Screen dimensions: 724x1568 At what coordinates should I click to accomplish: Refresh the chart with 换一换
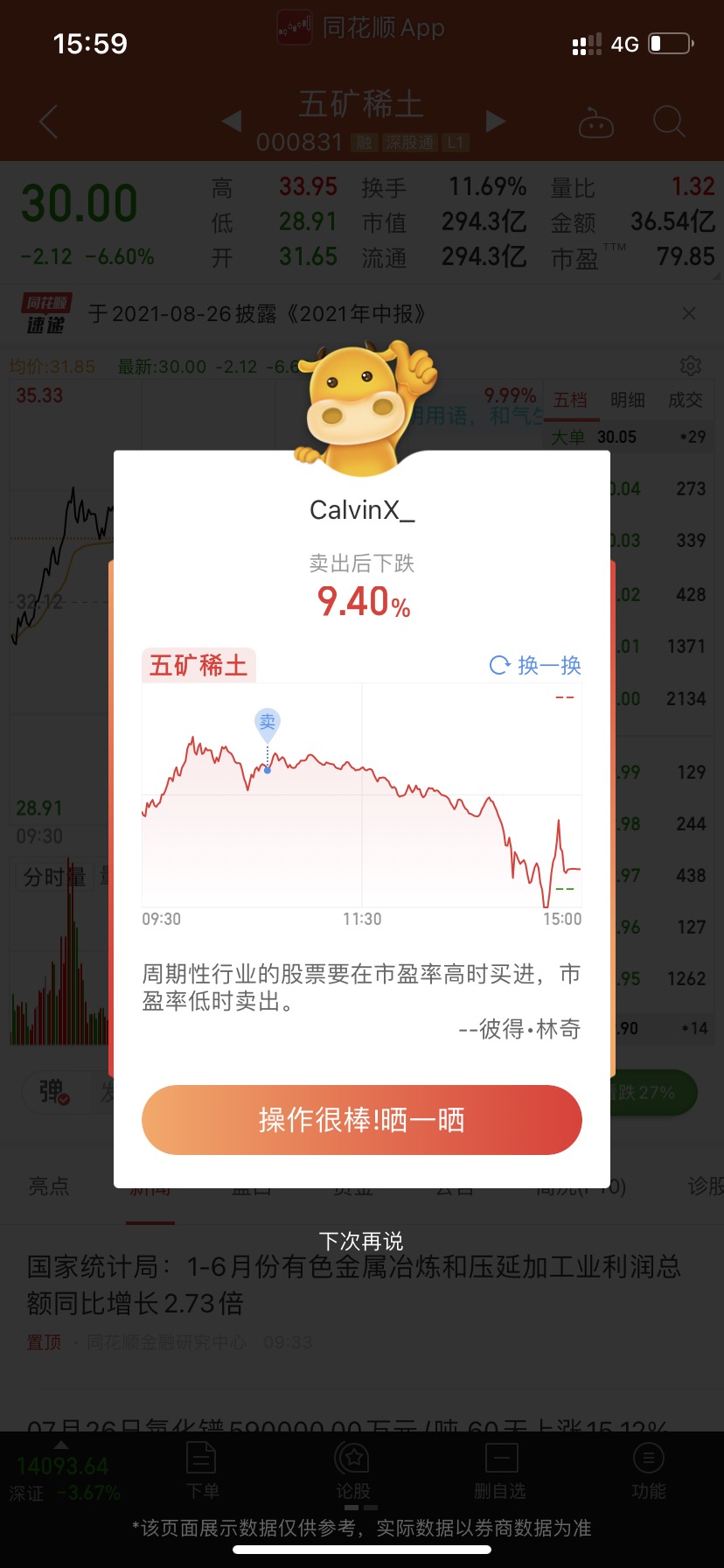(535, 665)
